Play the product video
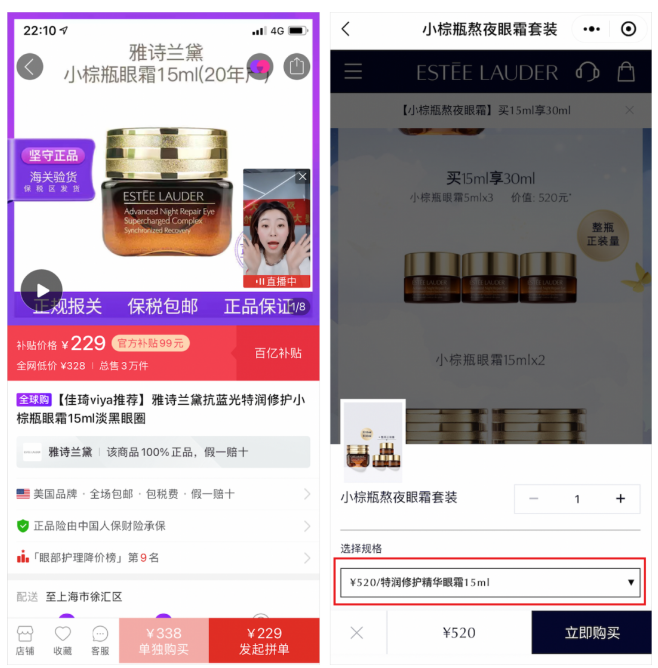 tap(41, 290)
